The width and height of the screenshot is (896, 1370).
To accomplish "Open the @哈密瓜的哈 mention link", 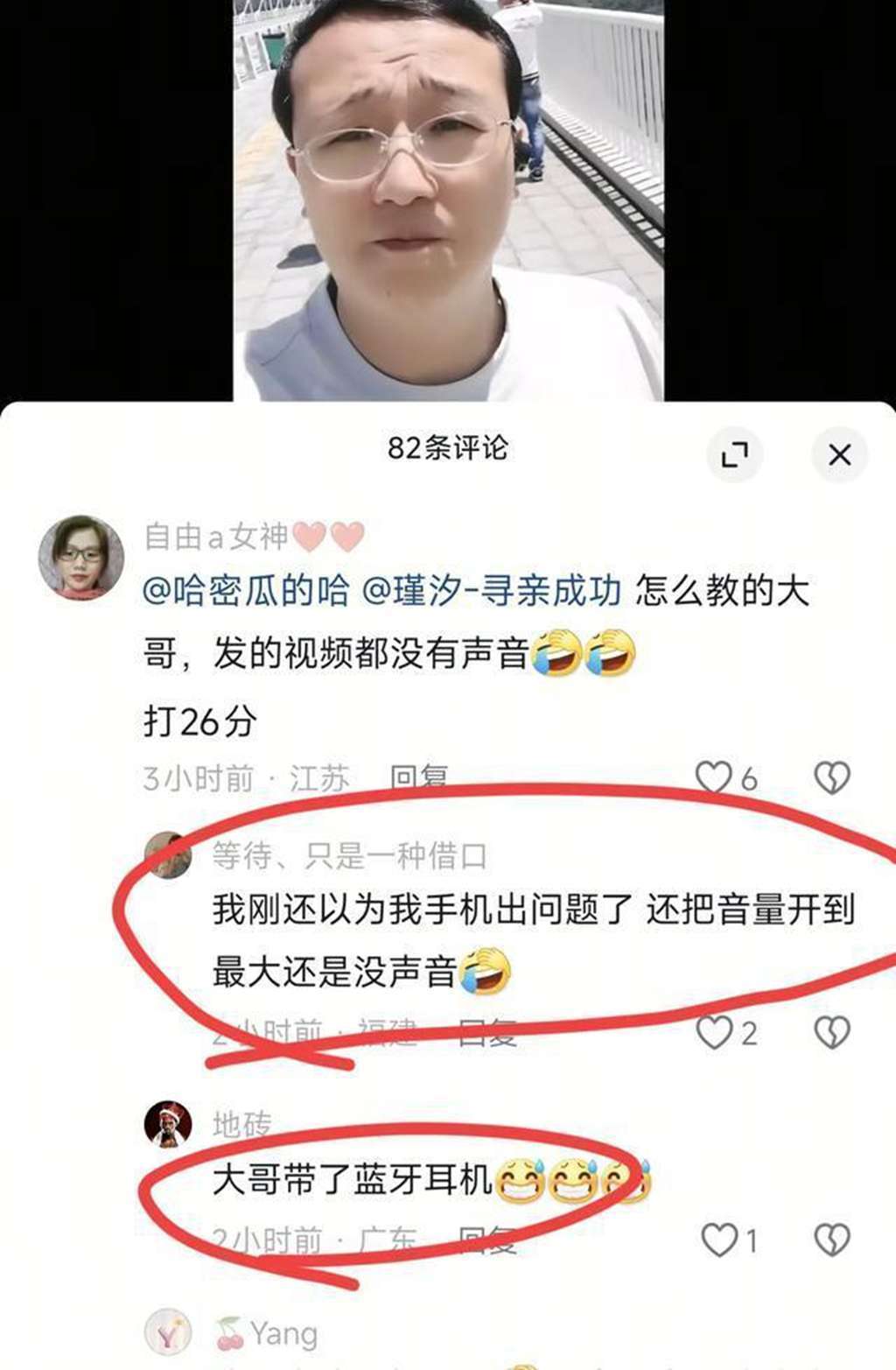I will click(x=246, y=591).
